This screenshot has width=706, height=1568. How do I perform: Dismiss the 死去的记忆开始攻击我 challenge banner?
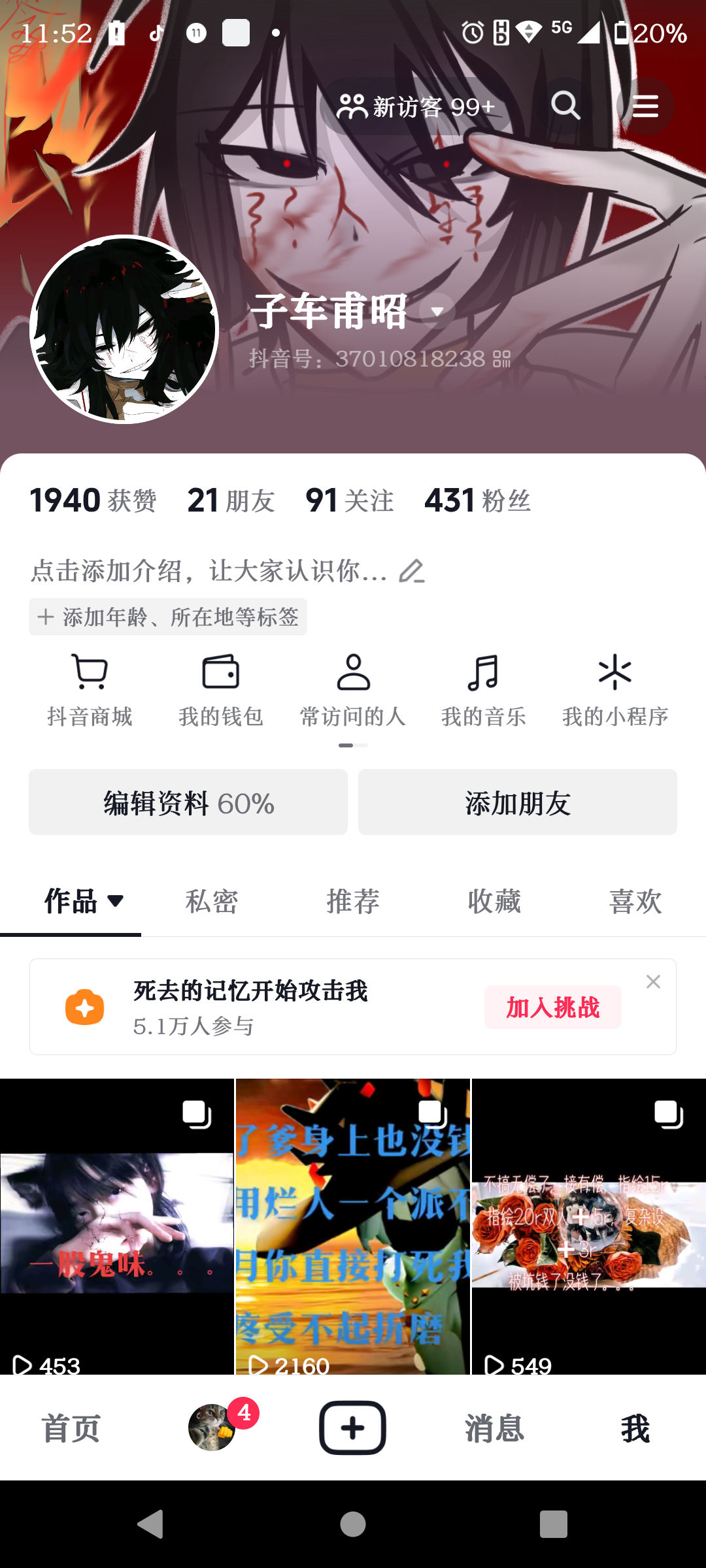653,982
